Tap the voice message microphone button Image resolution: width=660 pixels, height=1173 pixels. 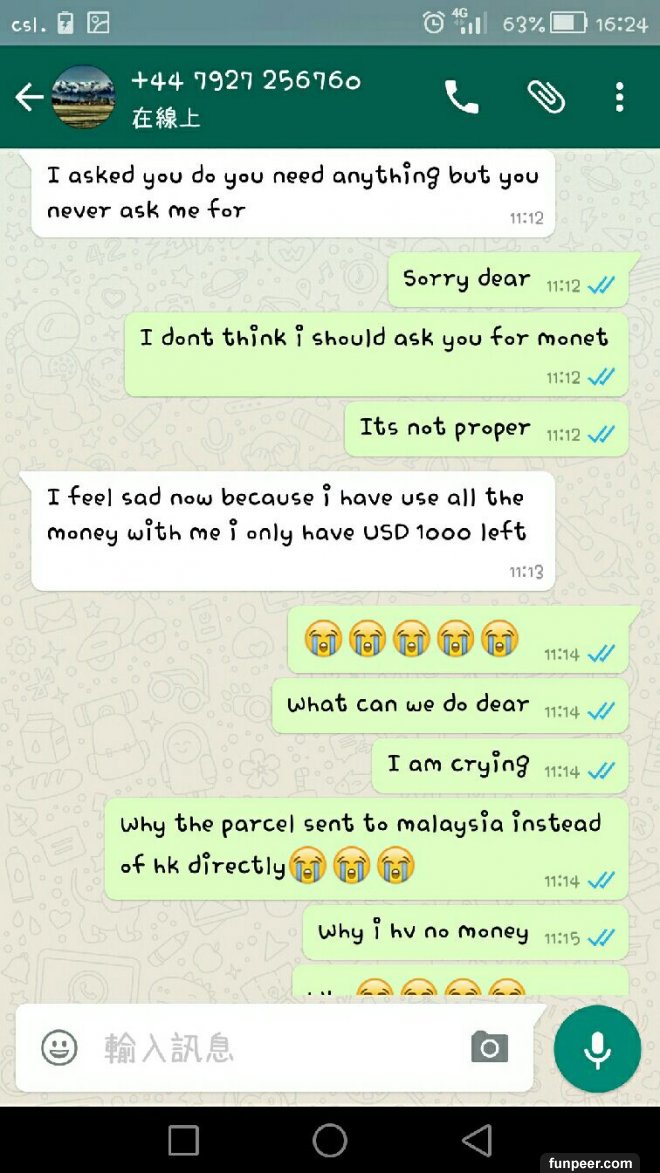pos(597,1048)
